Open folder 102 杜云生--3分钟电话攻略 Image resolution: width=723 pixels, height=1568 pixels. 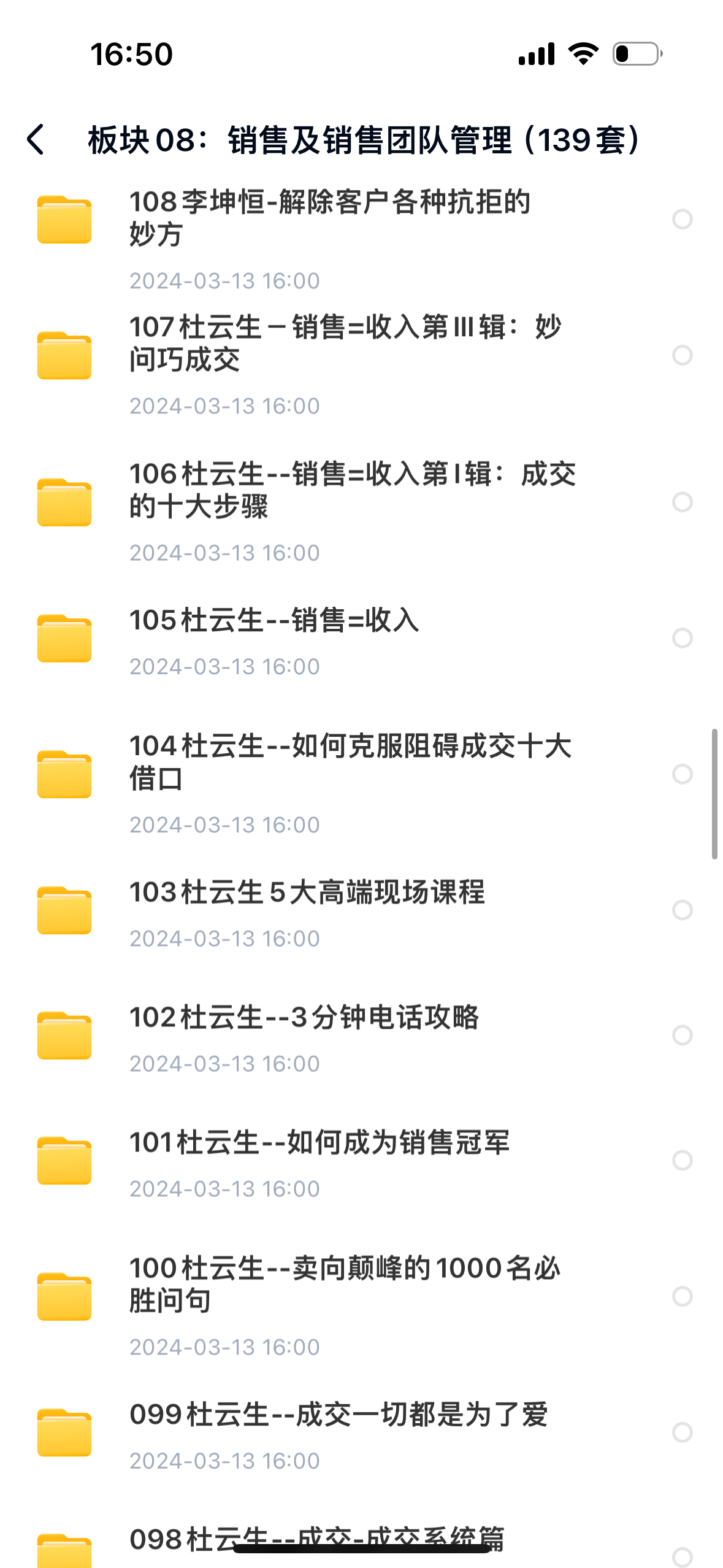tap(304, 1018)
